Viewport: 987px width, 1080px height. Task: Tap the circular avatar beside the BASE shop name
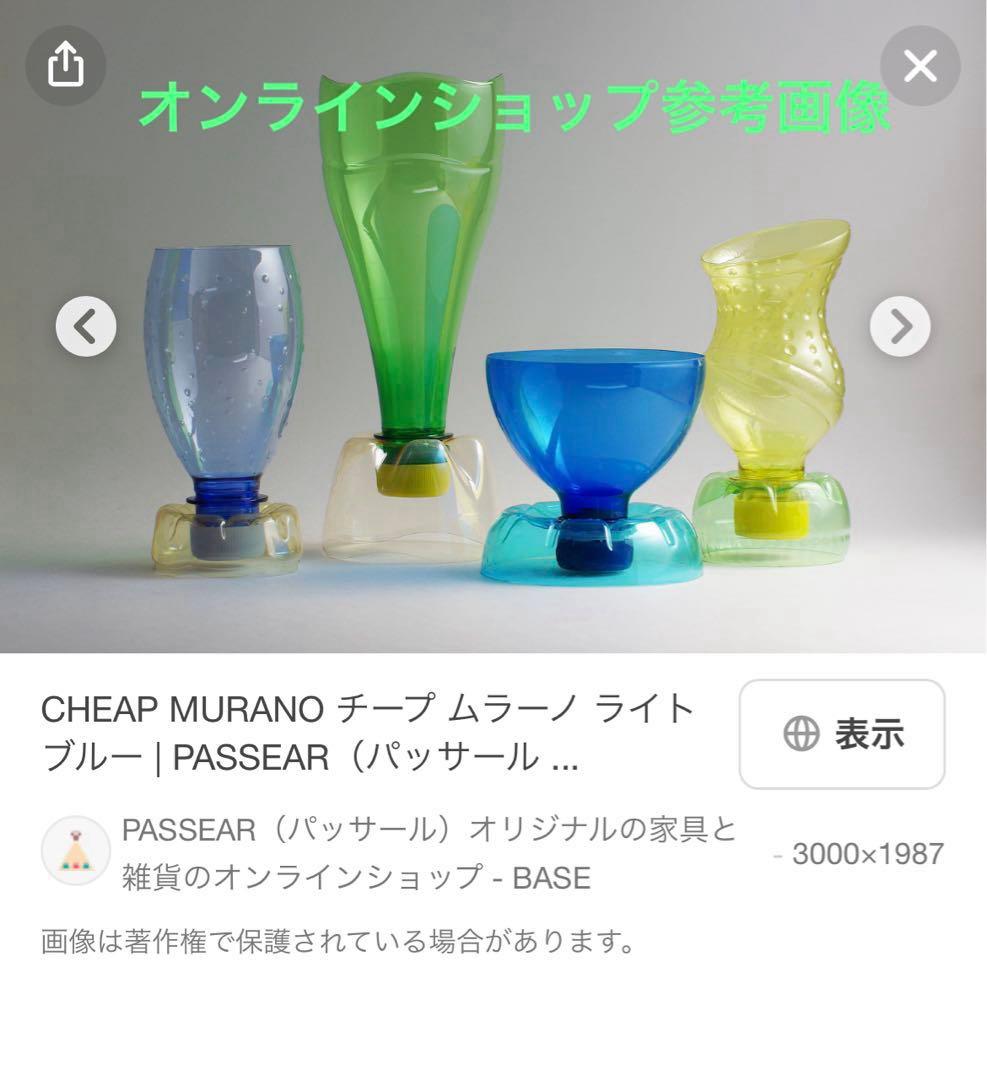[74, 850]
